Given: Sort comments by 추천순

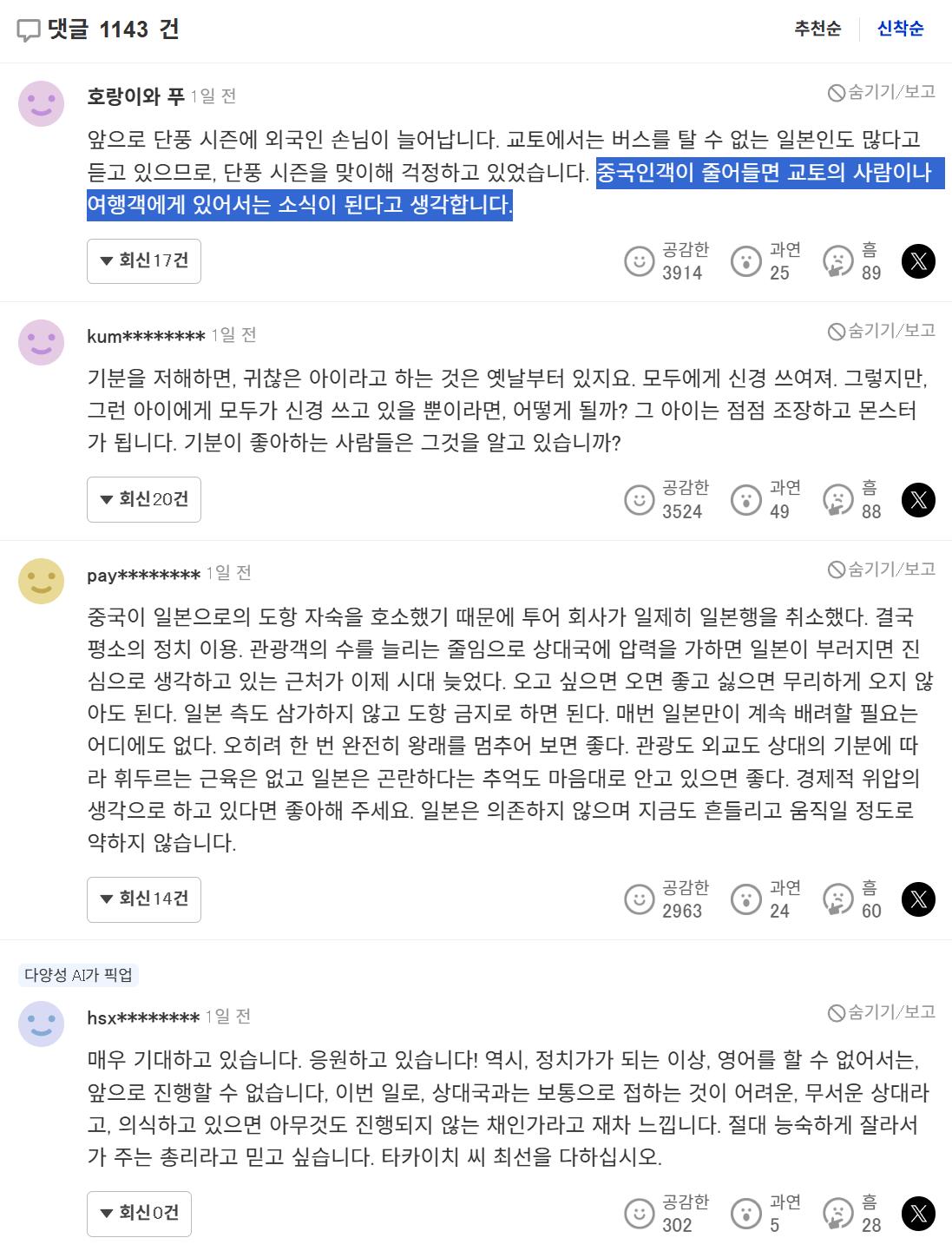Looking at the screenshot, I should point(817,29).
